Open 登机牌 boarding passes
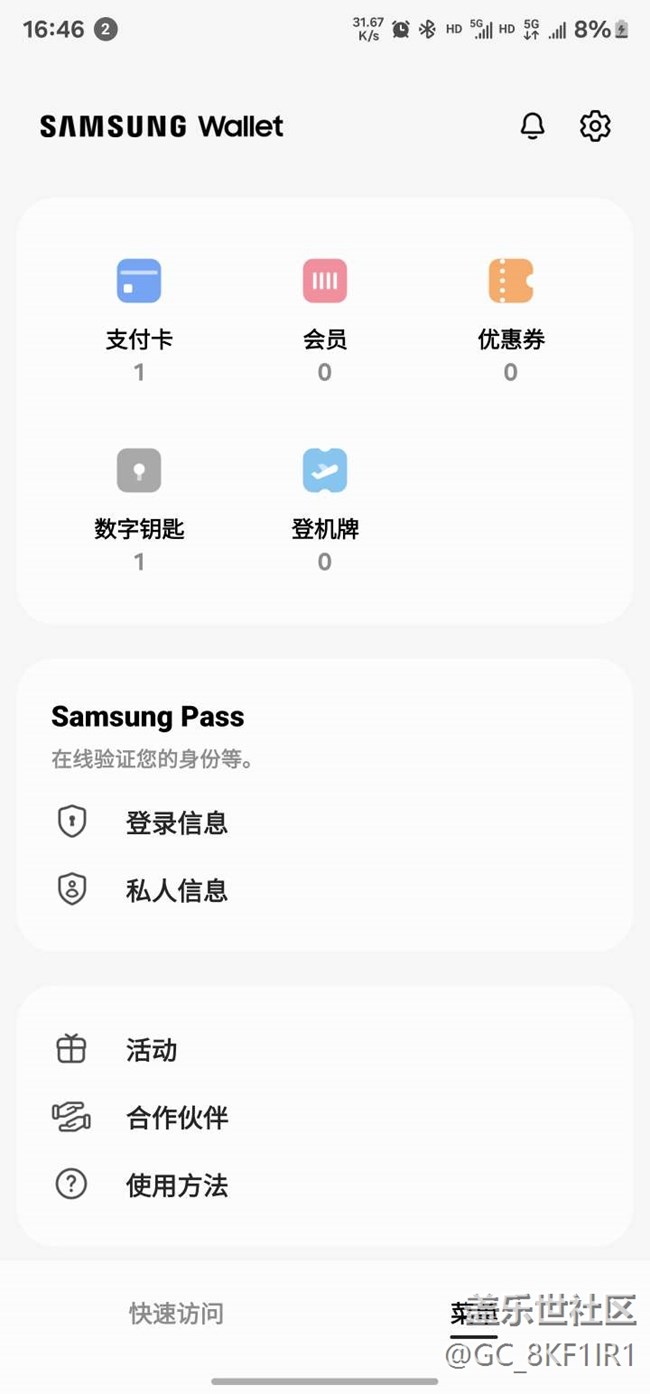 click(325, 509)
